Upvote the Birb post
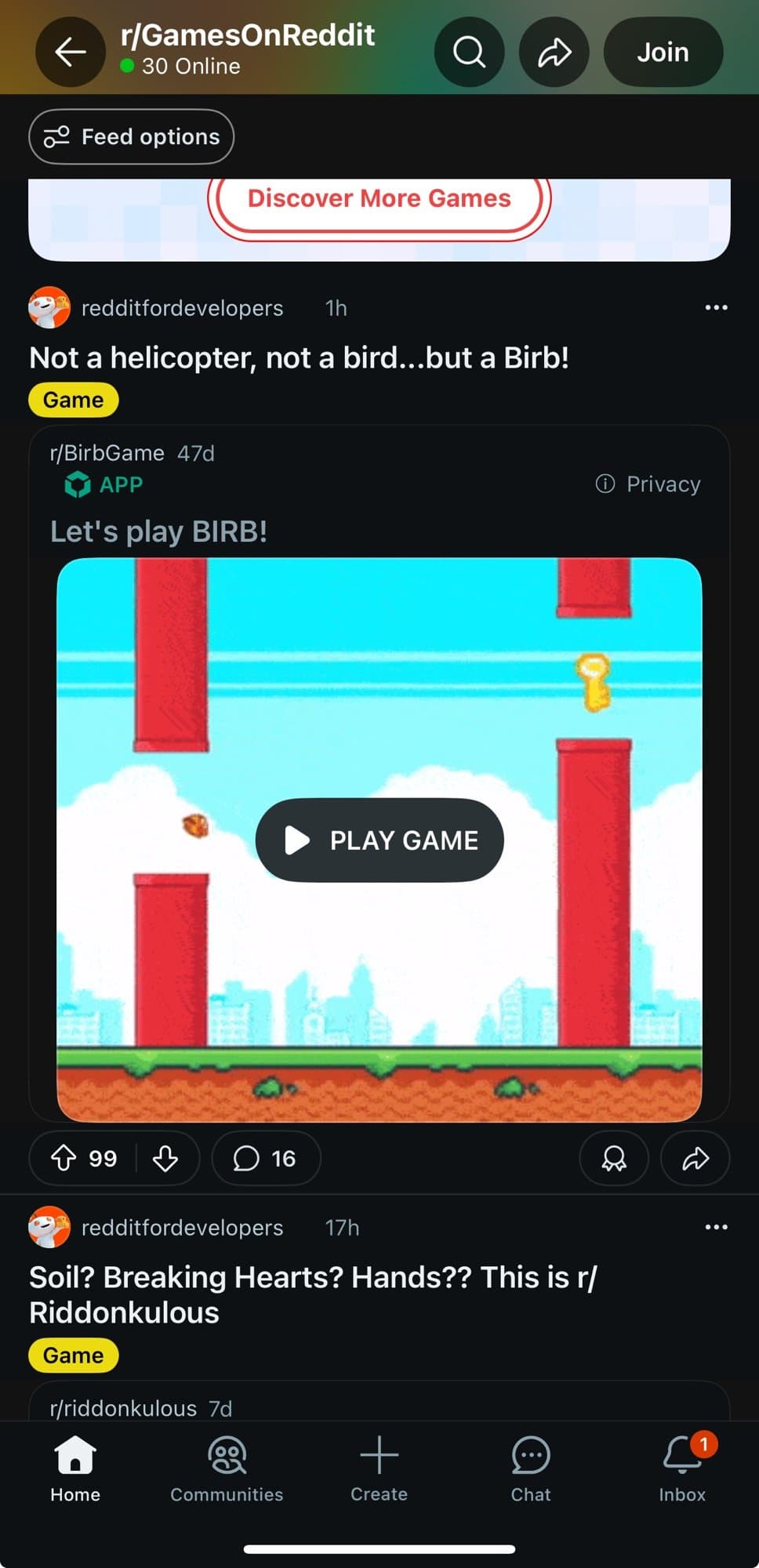 (64, 1158)
